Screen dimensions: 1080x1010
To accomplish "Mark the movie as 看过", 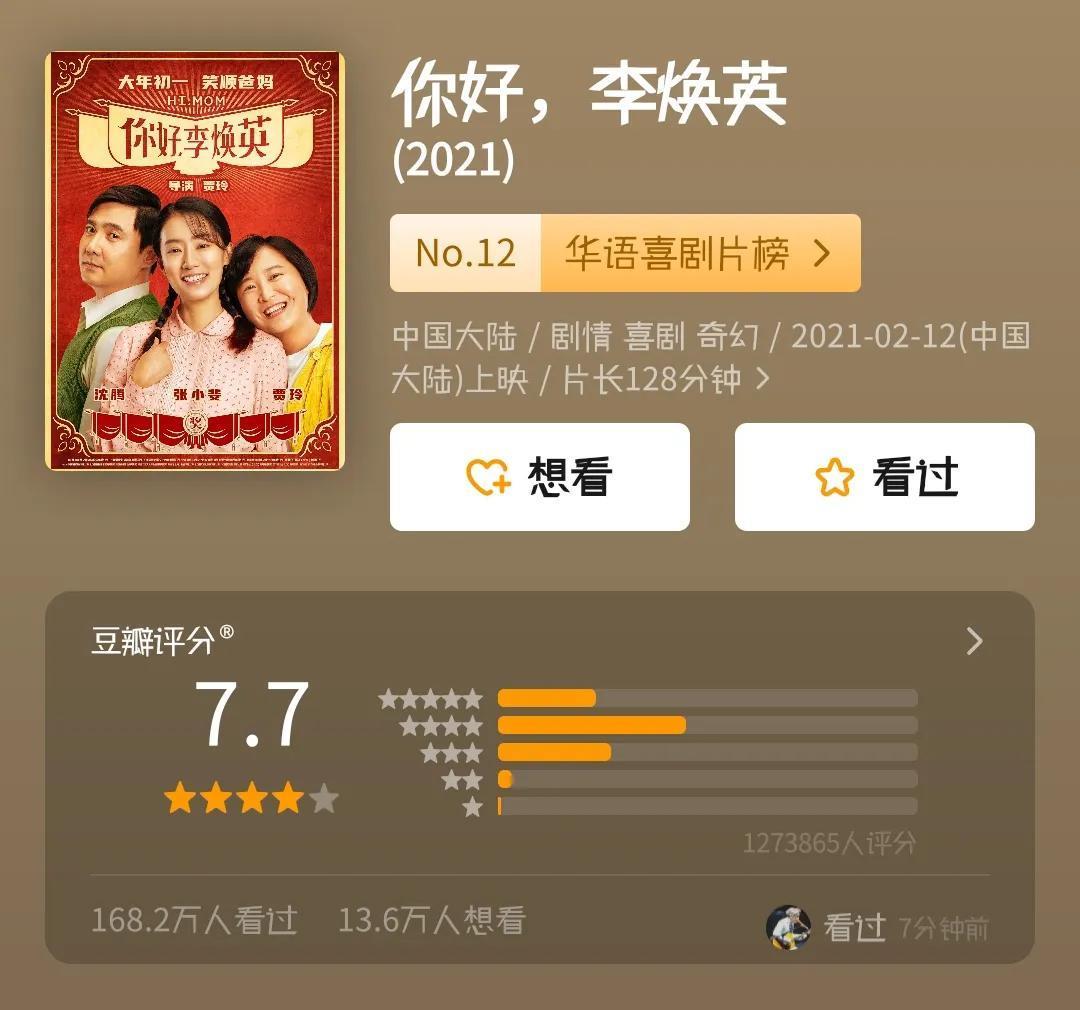I will pos(884,477).
